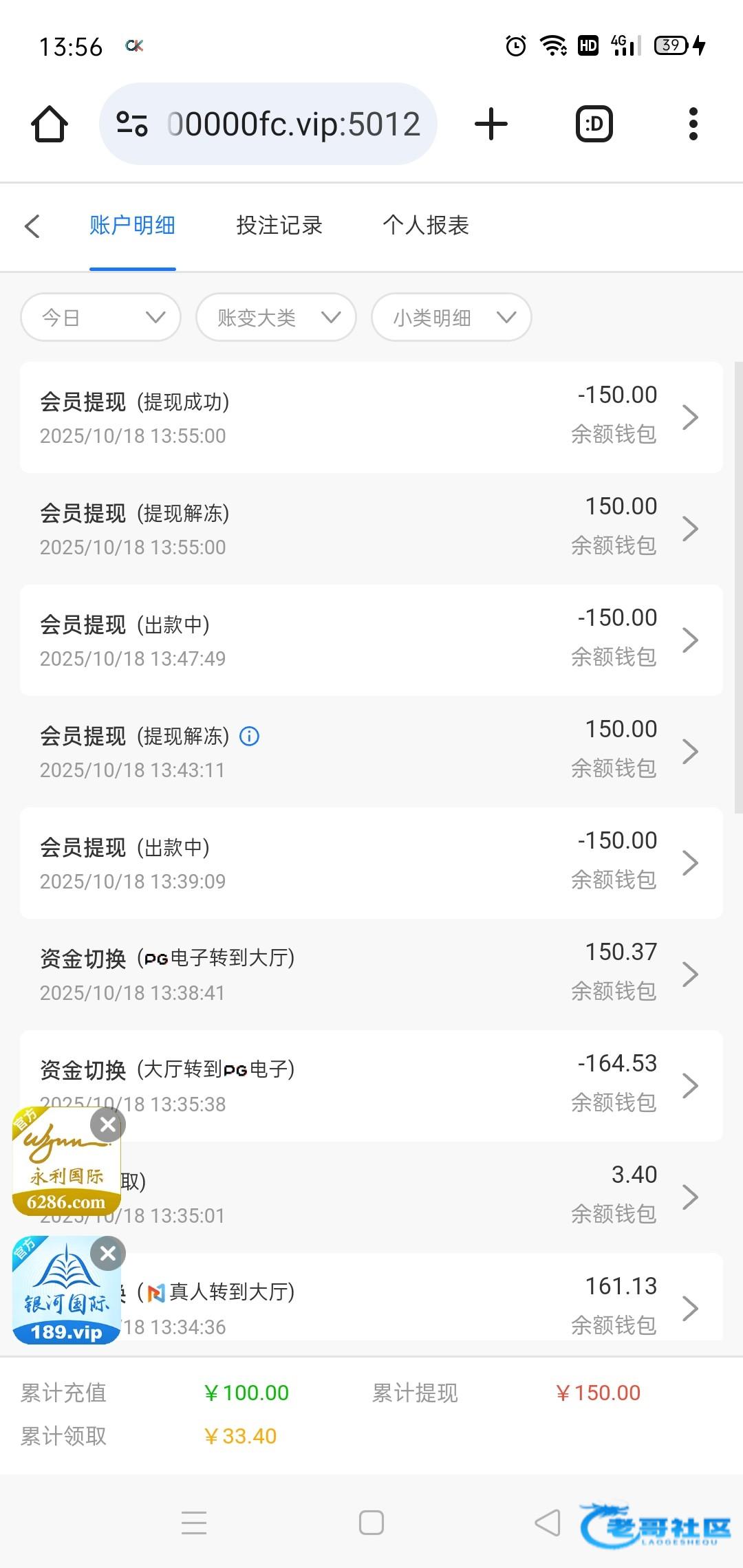Open the PG电子转到大厅 transfer record
The height and width of the screenshot is (1568, 743).
[371, 974]
